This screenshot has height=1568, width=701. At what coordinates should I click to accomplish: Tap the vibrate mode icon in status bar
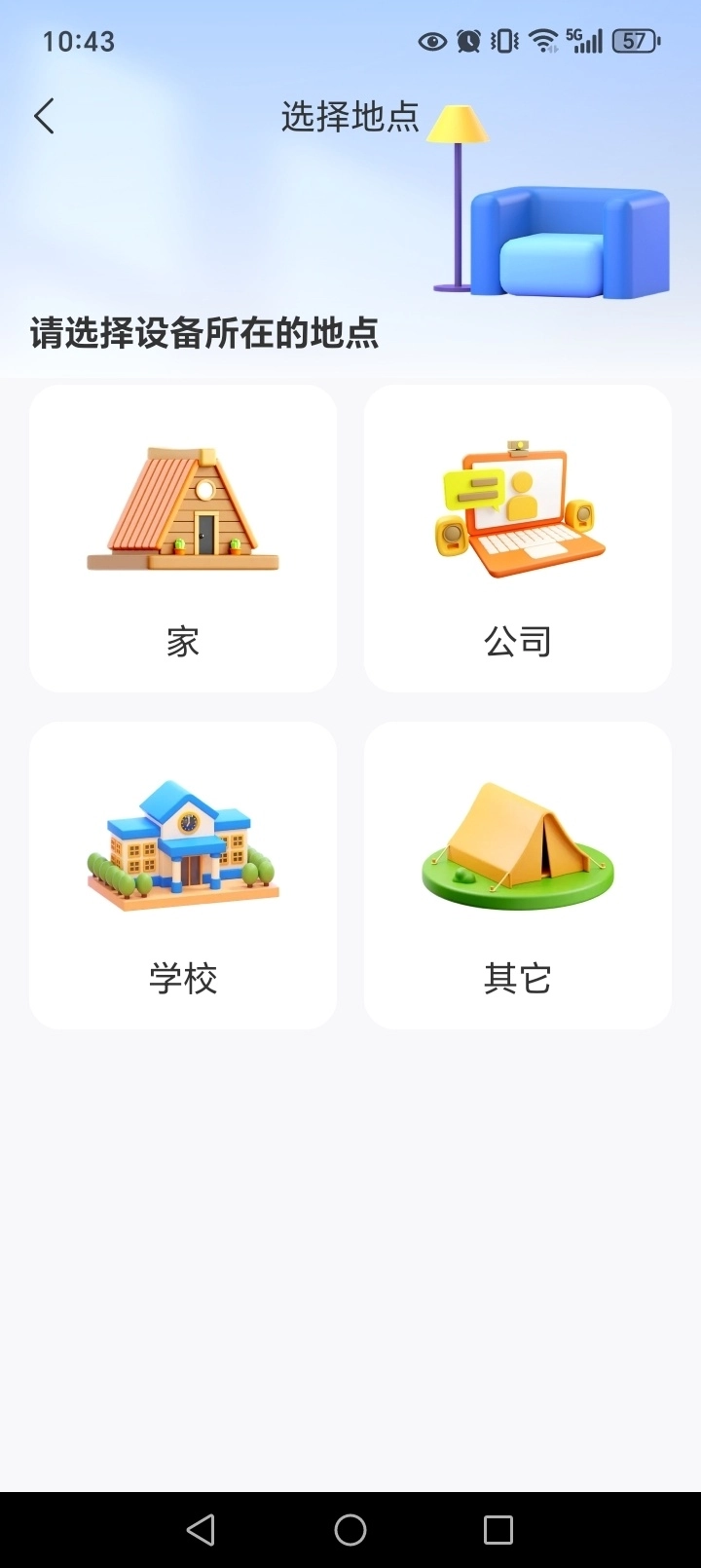click(x=502, y=41)
